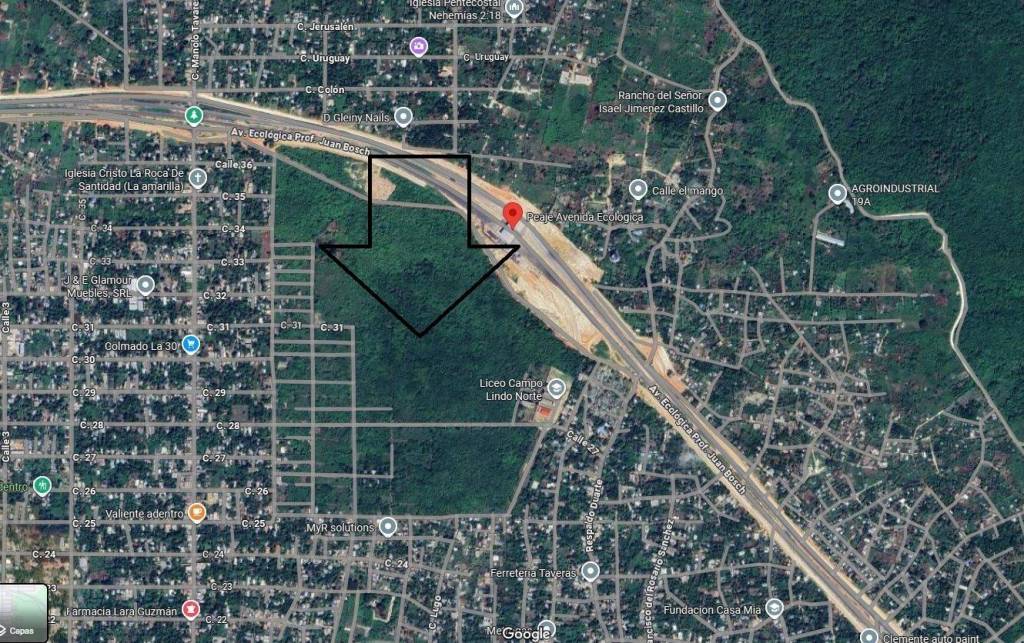Screen dimensions: 1024x643
Task: Select the Farmacia Lara Guzmán marker
Action: (191, 609)
